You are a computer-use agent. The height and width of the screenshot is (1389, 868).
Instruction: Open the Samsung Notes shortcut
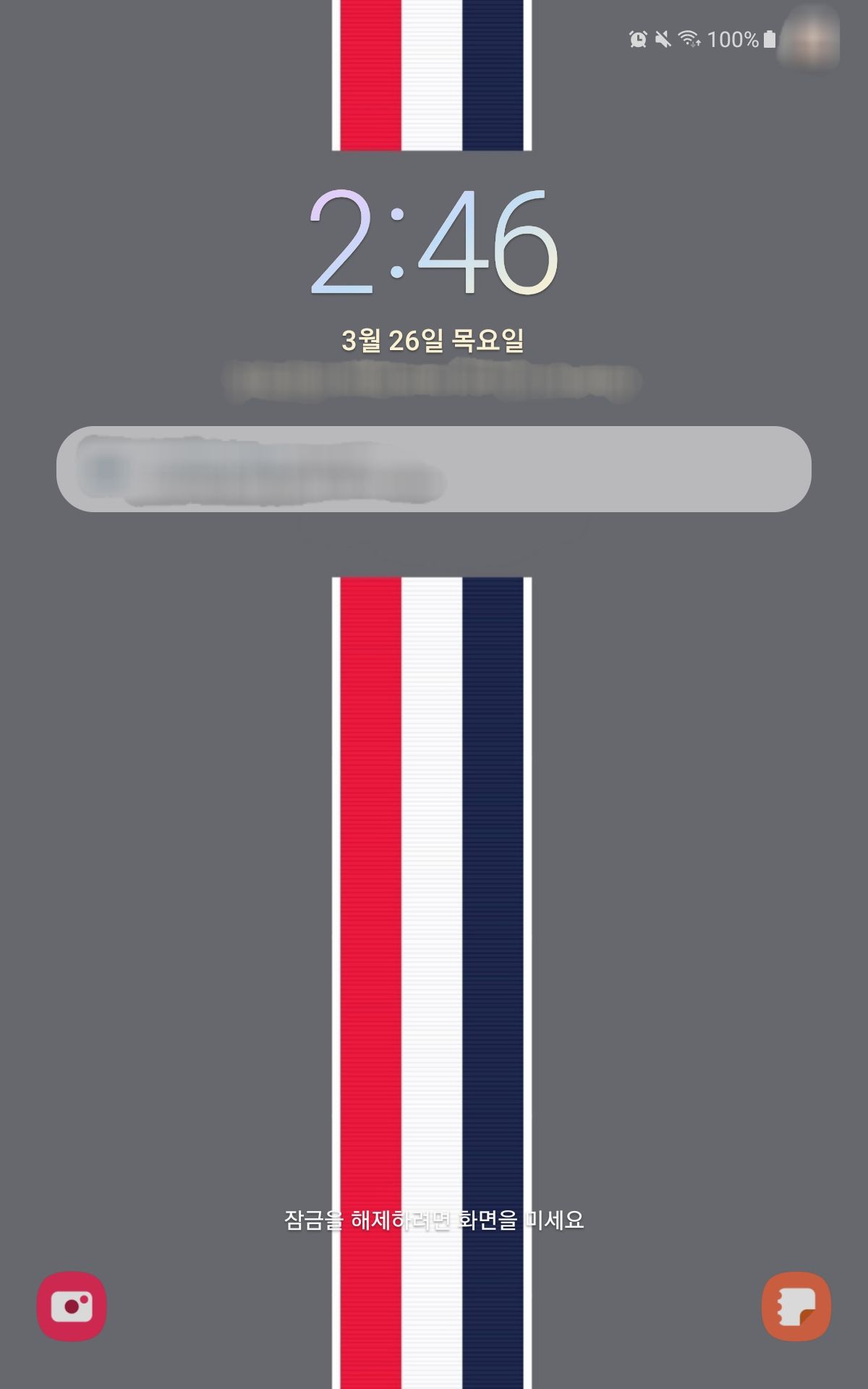click(x=796, y=1306)
